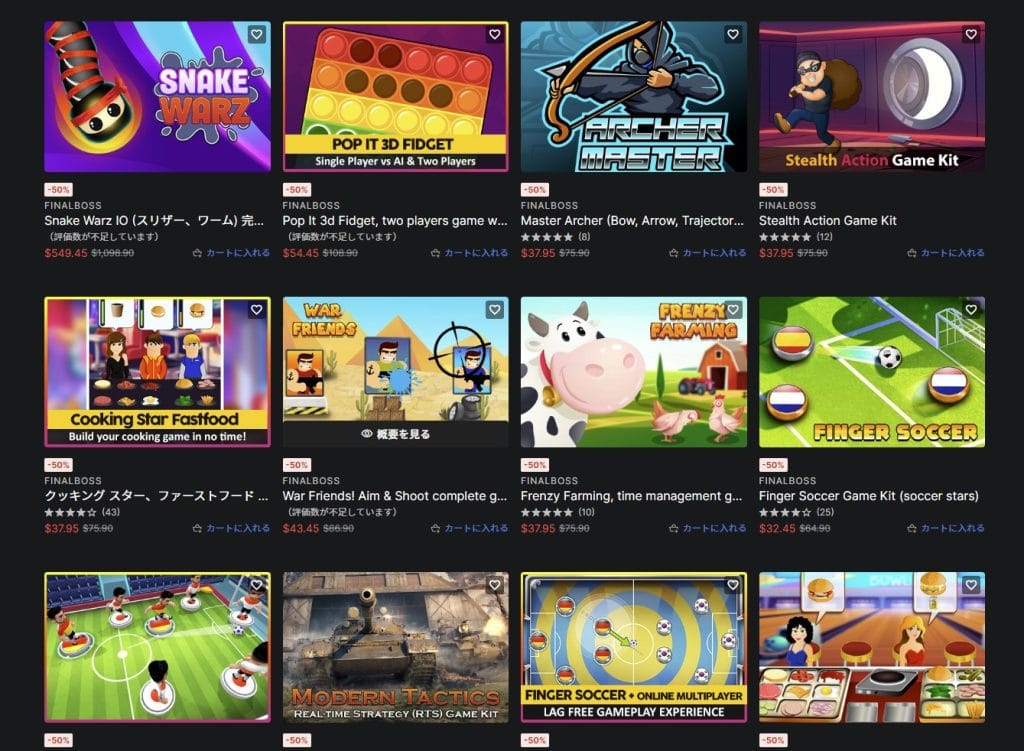The image size is (1024, 751).
Task: Open the Snake Warz IO asset card
Action: click(x=157, y=97)
